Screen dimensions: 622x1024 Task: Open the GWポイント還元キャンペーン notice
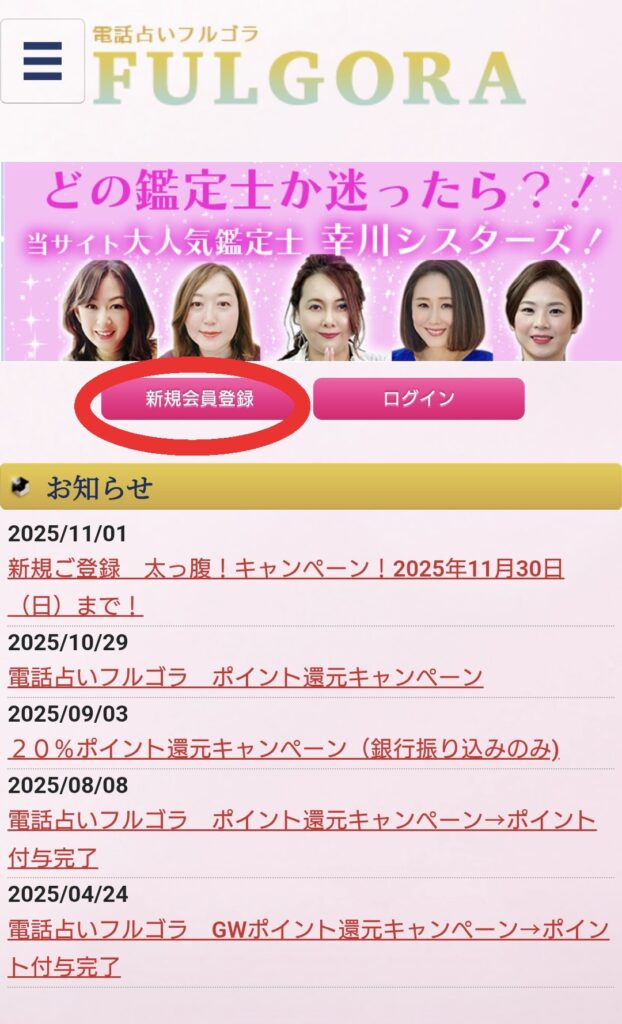coord(308,930)
